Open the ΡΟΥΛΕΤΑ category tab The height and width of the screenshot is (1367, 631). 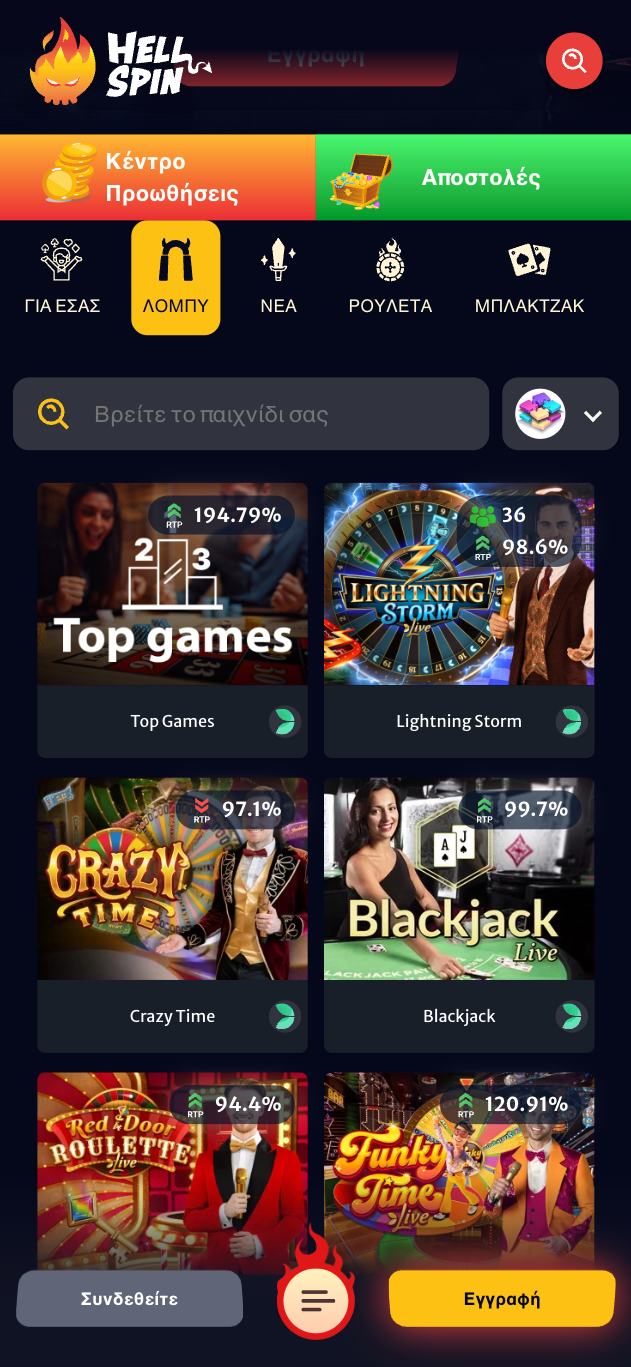[x=390, y=278]
